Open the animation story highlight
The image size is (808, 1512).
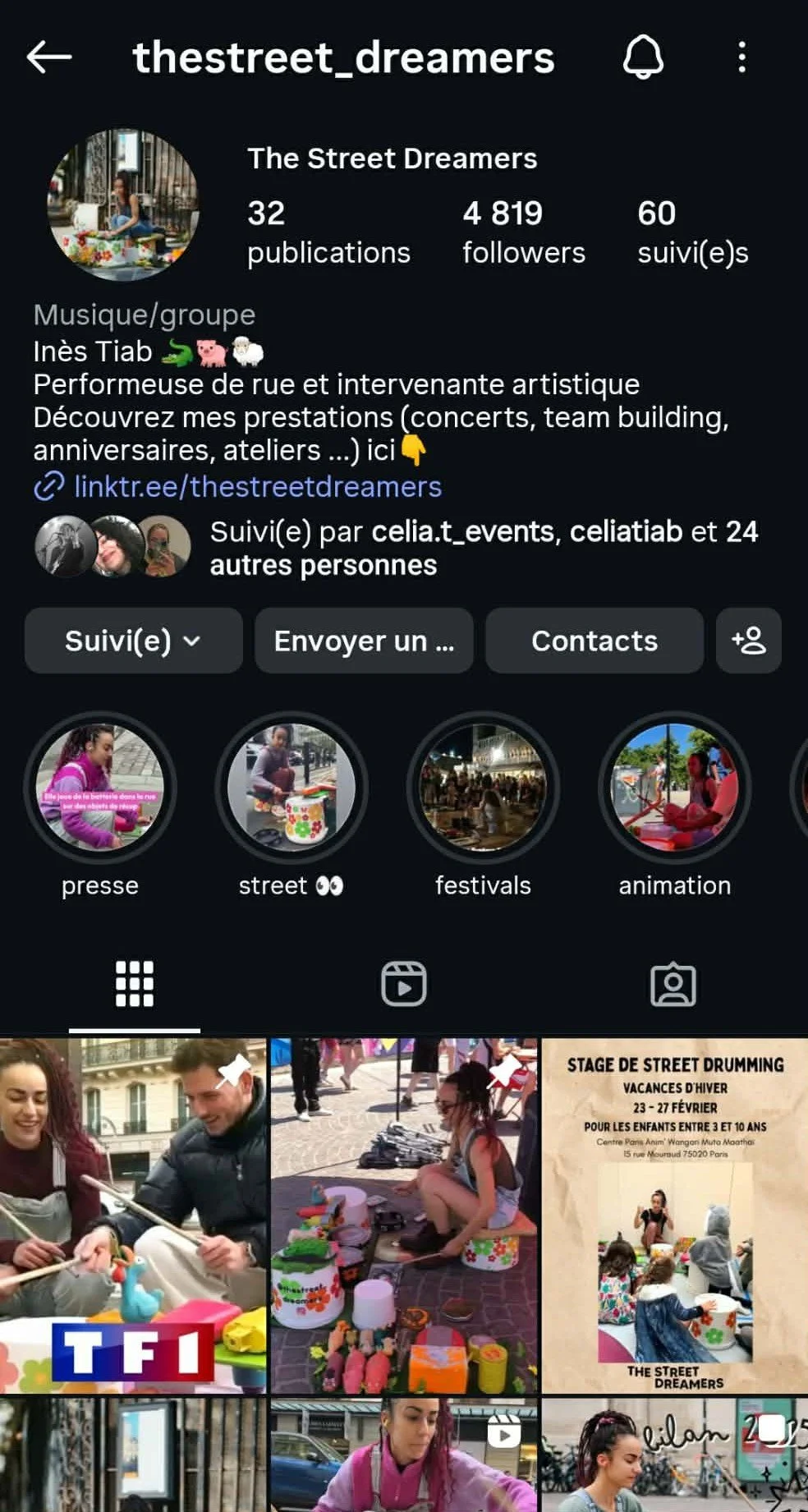674,788
